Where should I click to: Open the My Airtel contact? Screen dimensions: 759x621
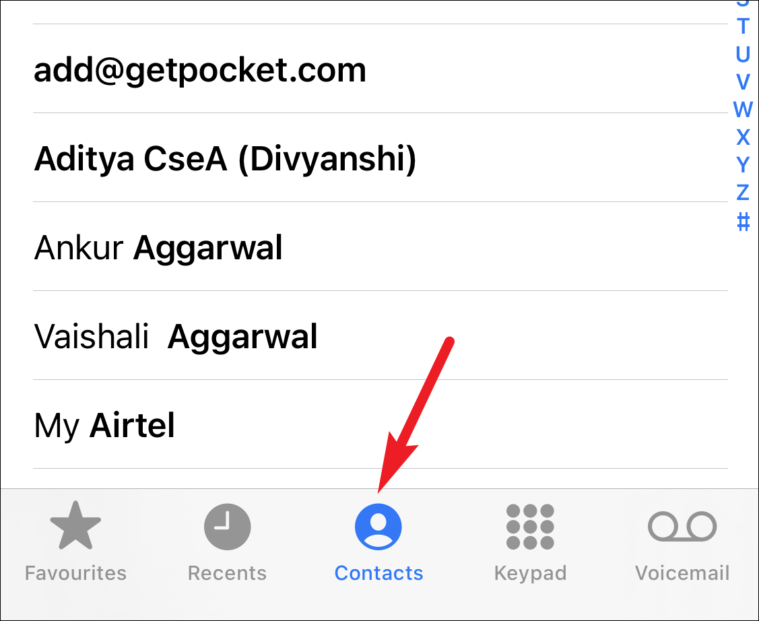pyautogui.click(x=105, y=426)
